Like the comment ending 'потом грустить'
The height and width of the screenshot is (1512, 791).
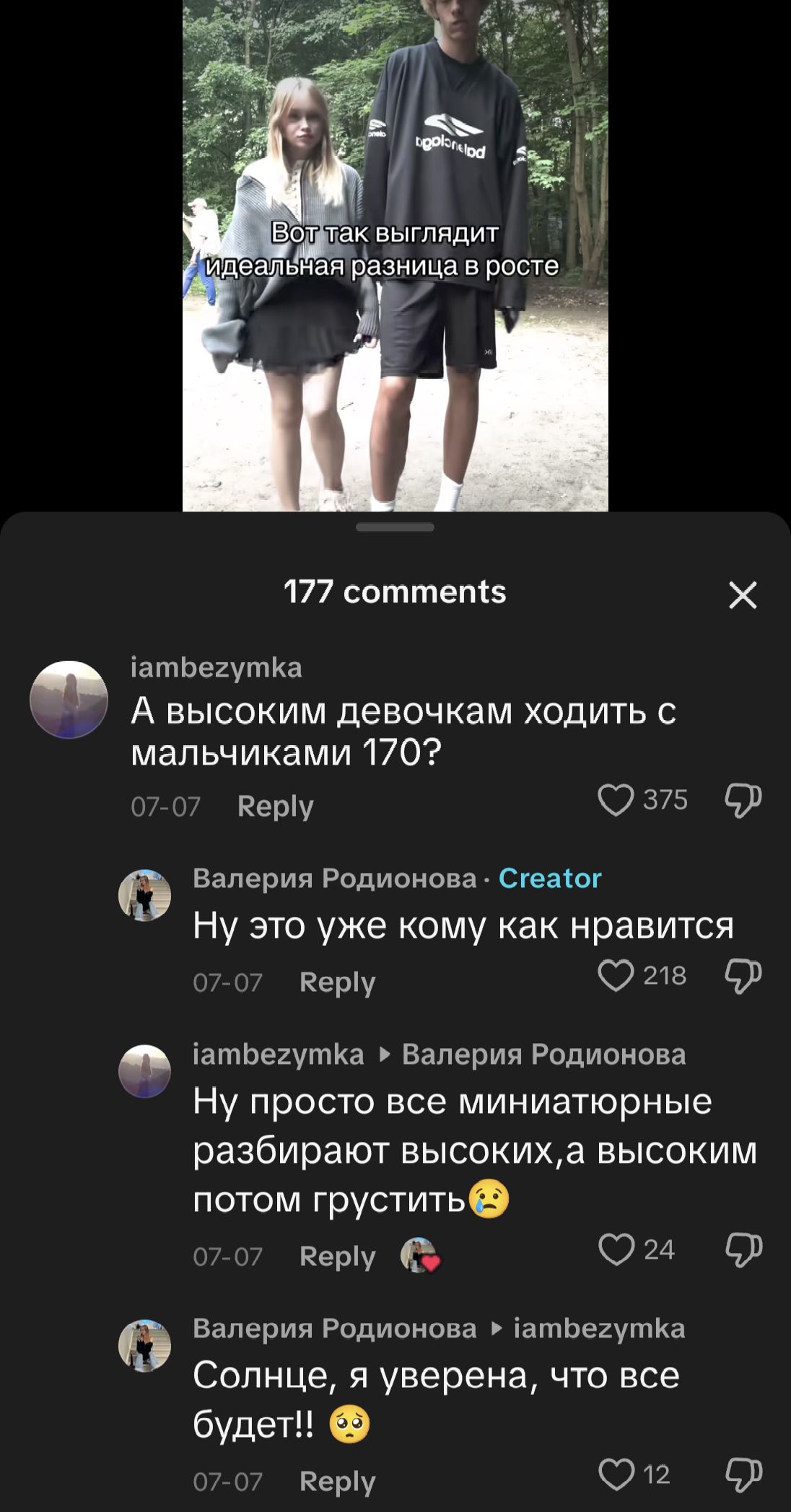click(616, 1249)
